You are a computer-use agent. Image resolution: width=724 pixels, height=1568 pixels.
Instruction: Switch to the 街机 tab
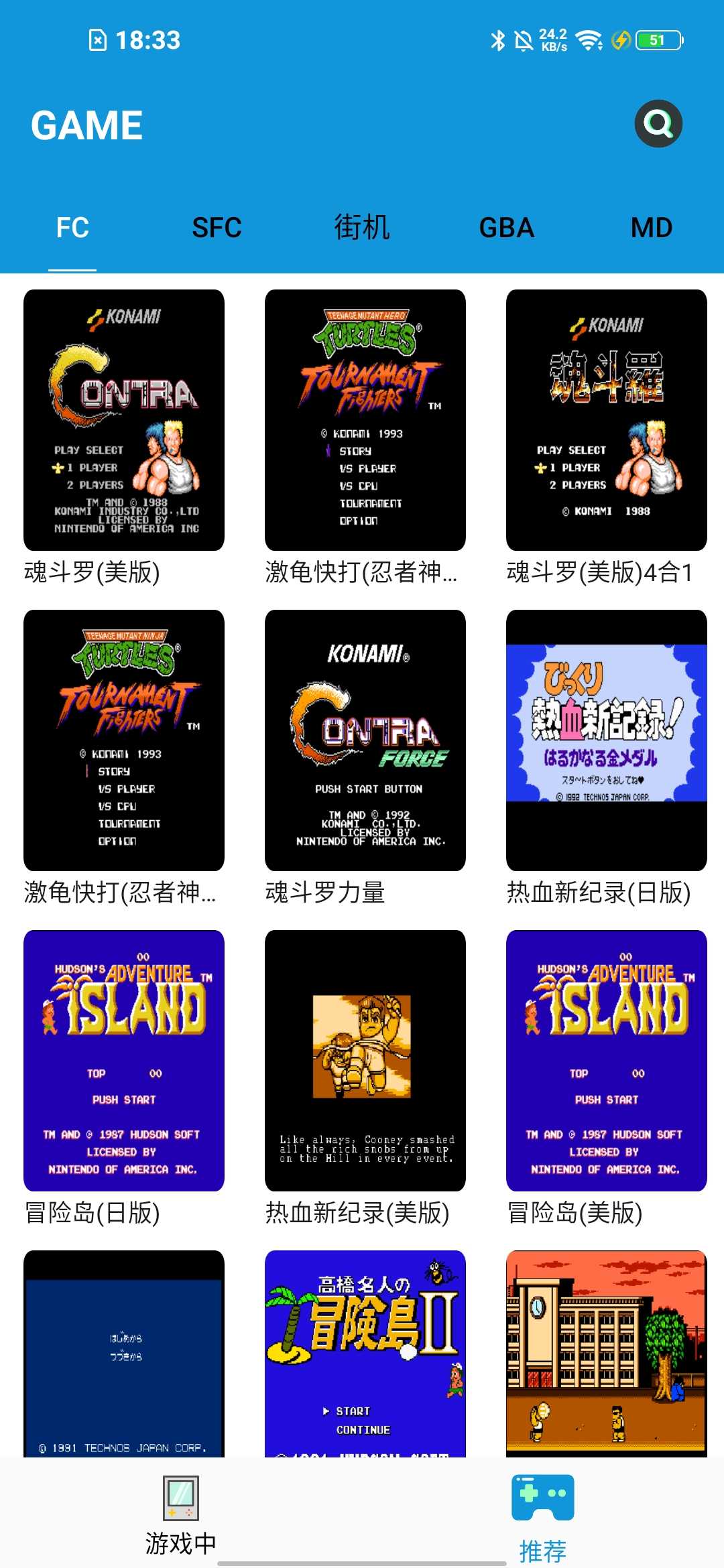pyautogui.click(x=362, y=228)
